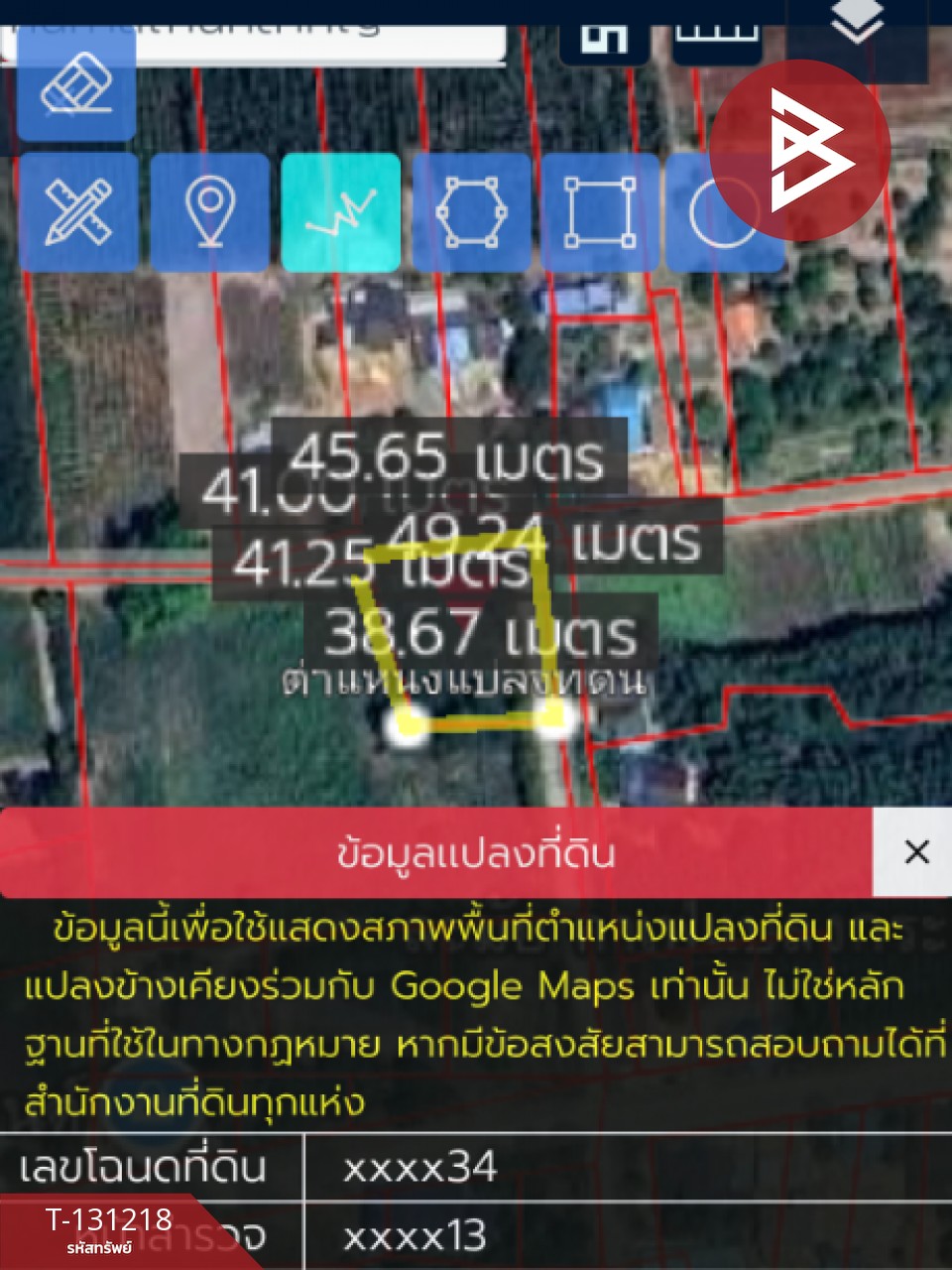The width and height of the screenshot is (952, 1270).
Task: Select the rectangle drawing tool
Action: click(x=600, y=212)
